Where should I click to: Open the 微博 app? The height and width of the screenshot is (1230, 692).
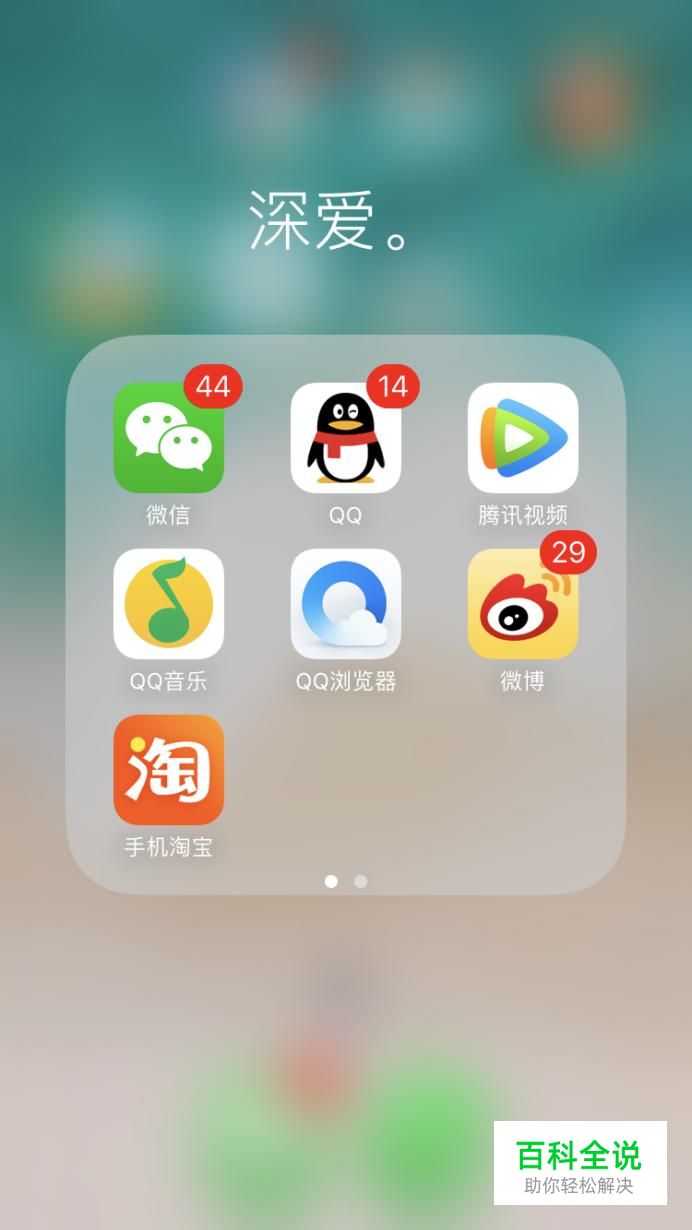click(523, 604)
